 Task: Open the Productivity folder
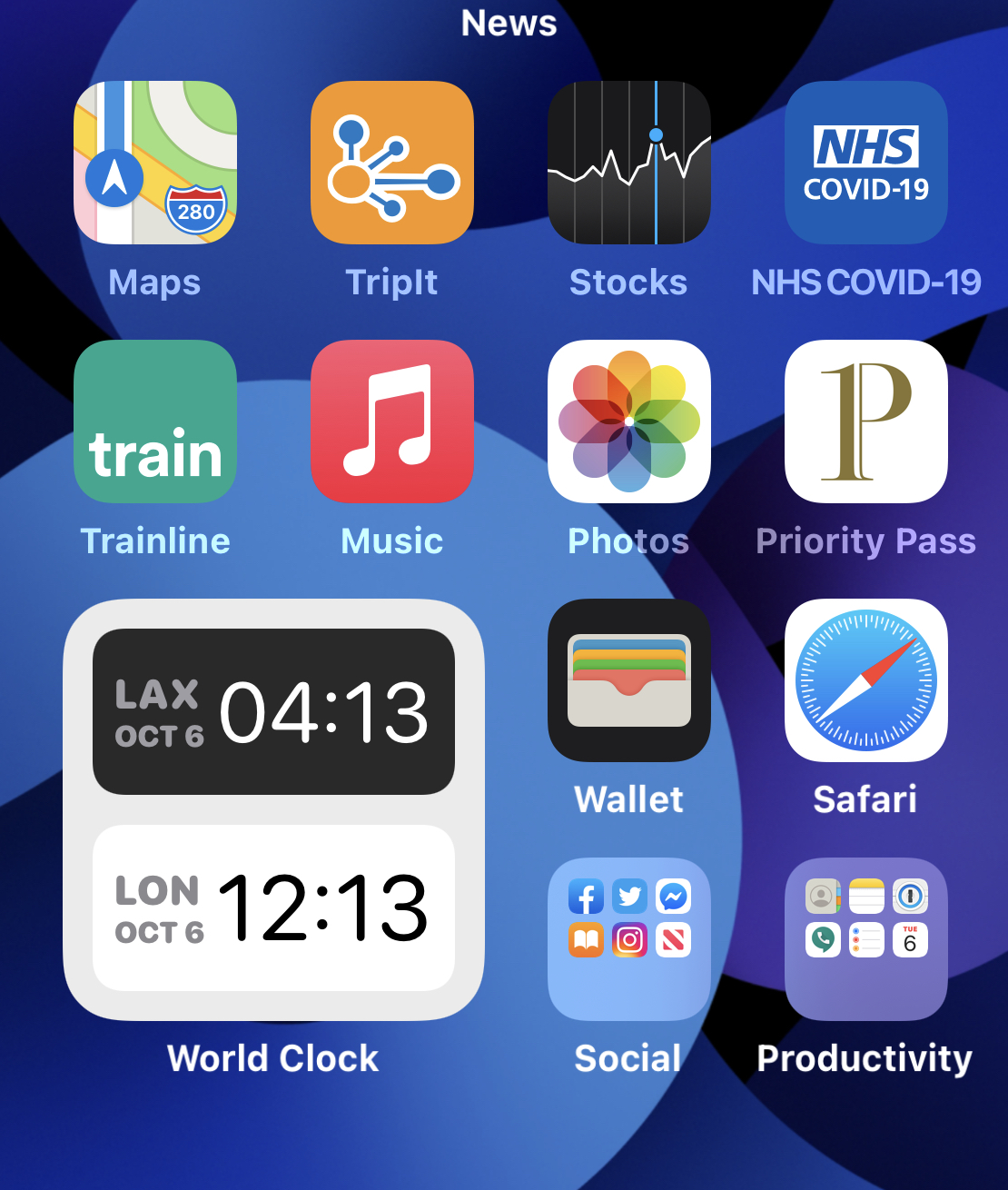click(x=866, y=939)
